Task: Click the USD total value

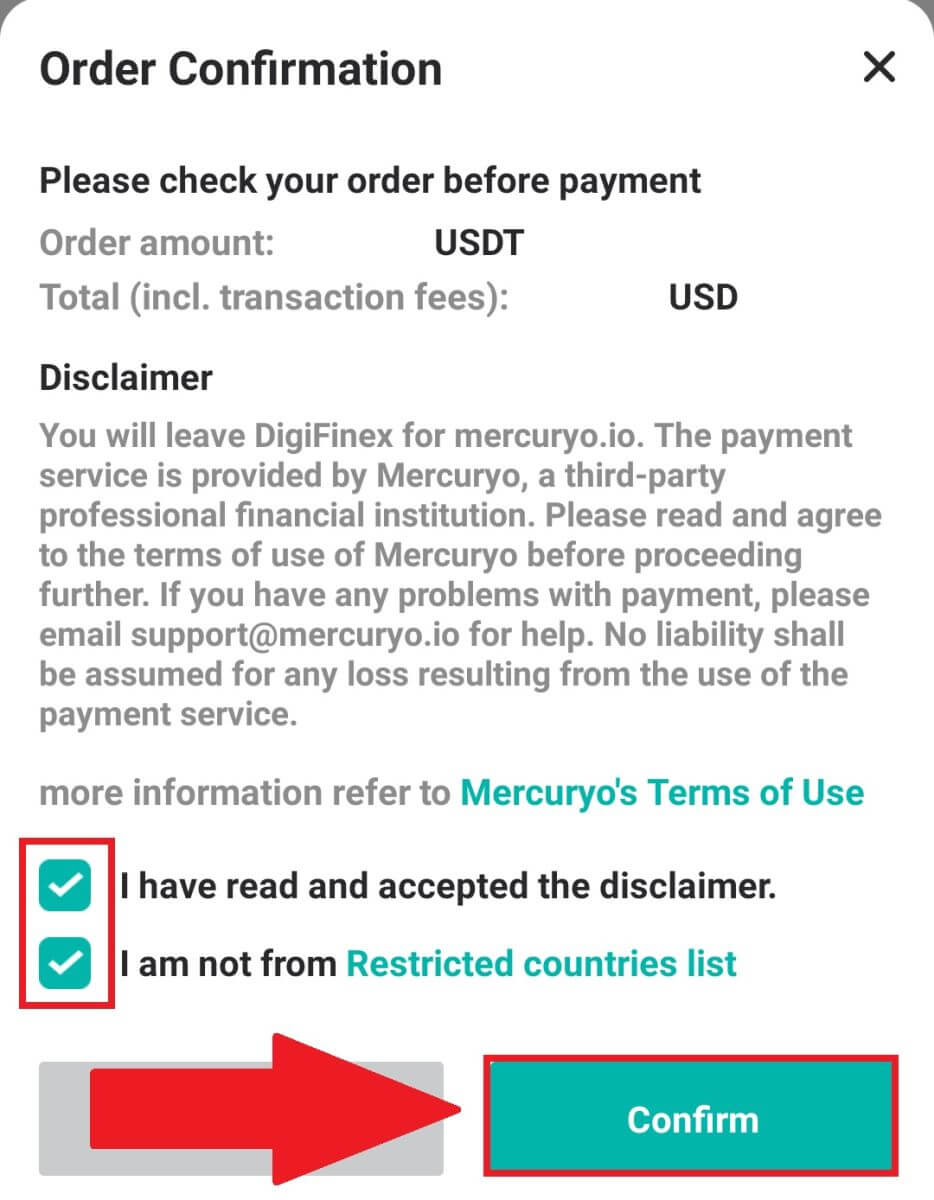Action: click(702, 297)
